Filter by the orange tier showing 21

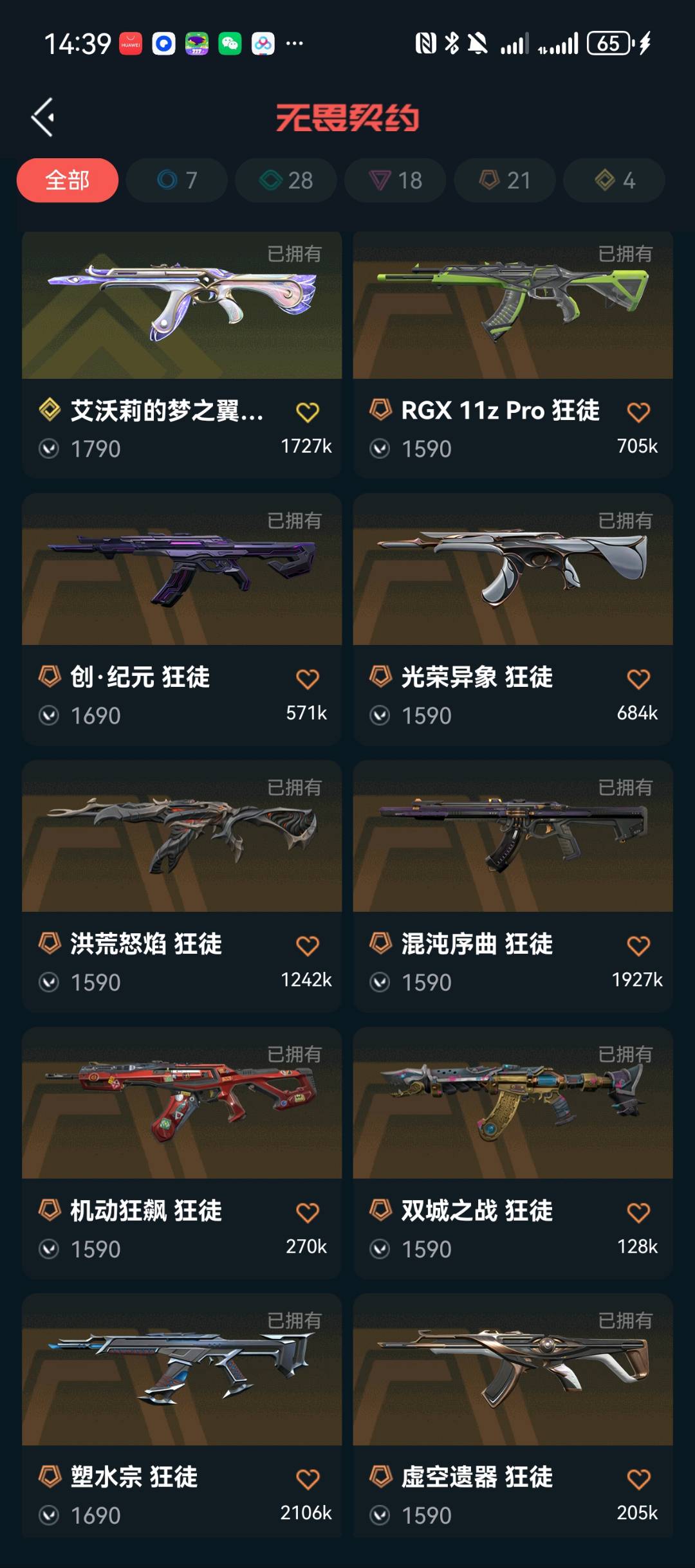coord(505,180)
